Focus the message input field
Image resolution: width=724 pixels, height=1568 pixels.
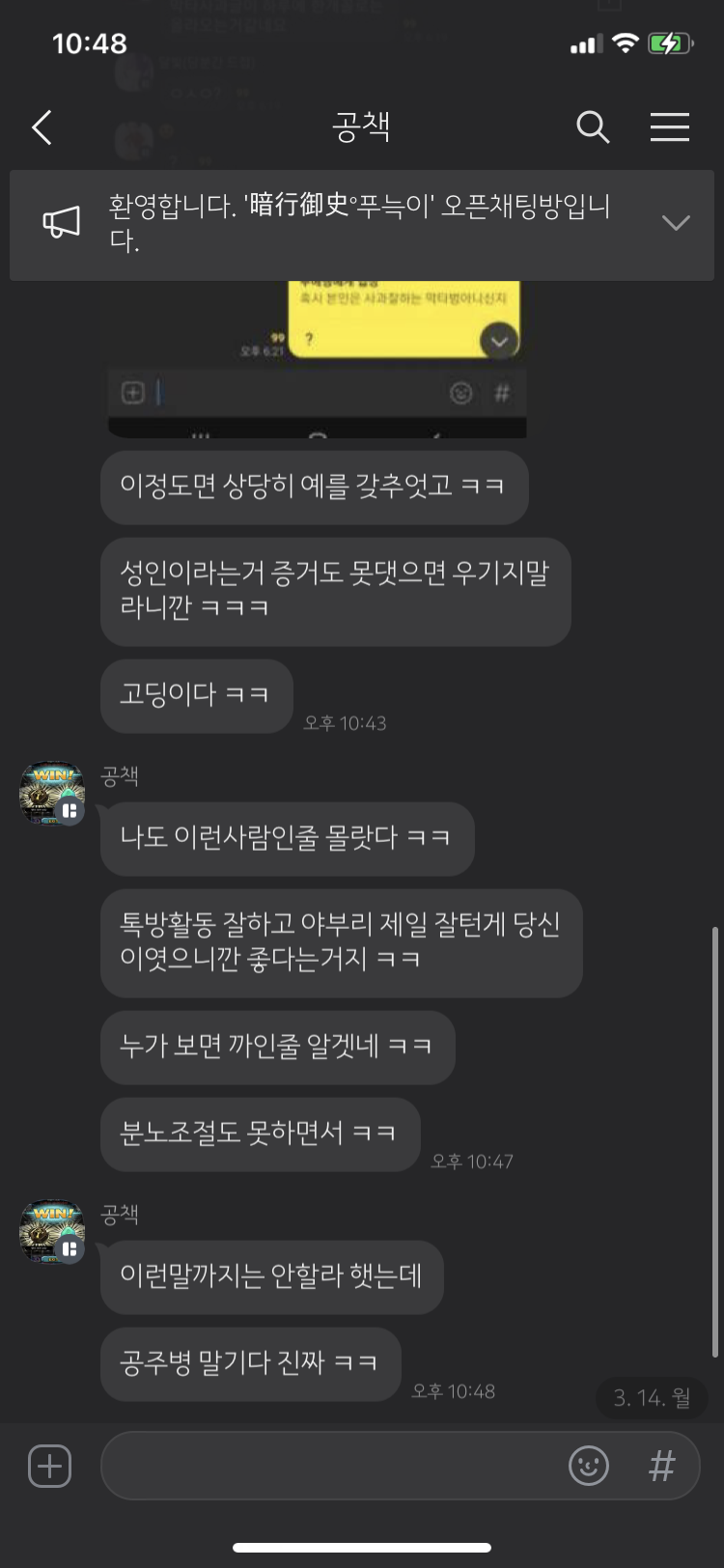328,1466
